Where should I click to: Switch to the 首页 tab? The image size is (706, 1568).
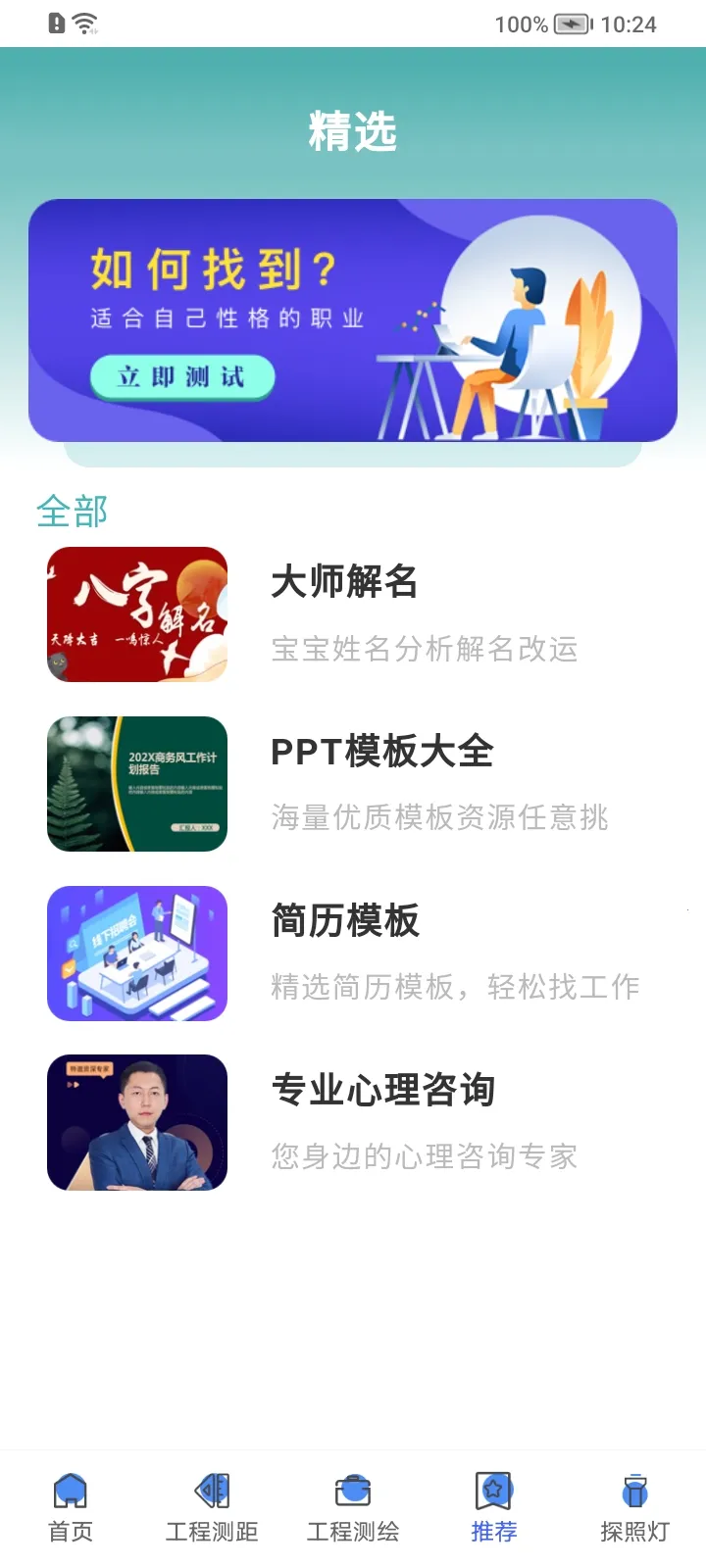pyautogui.click(x=71, y=1507)
